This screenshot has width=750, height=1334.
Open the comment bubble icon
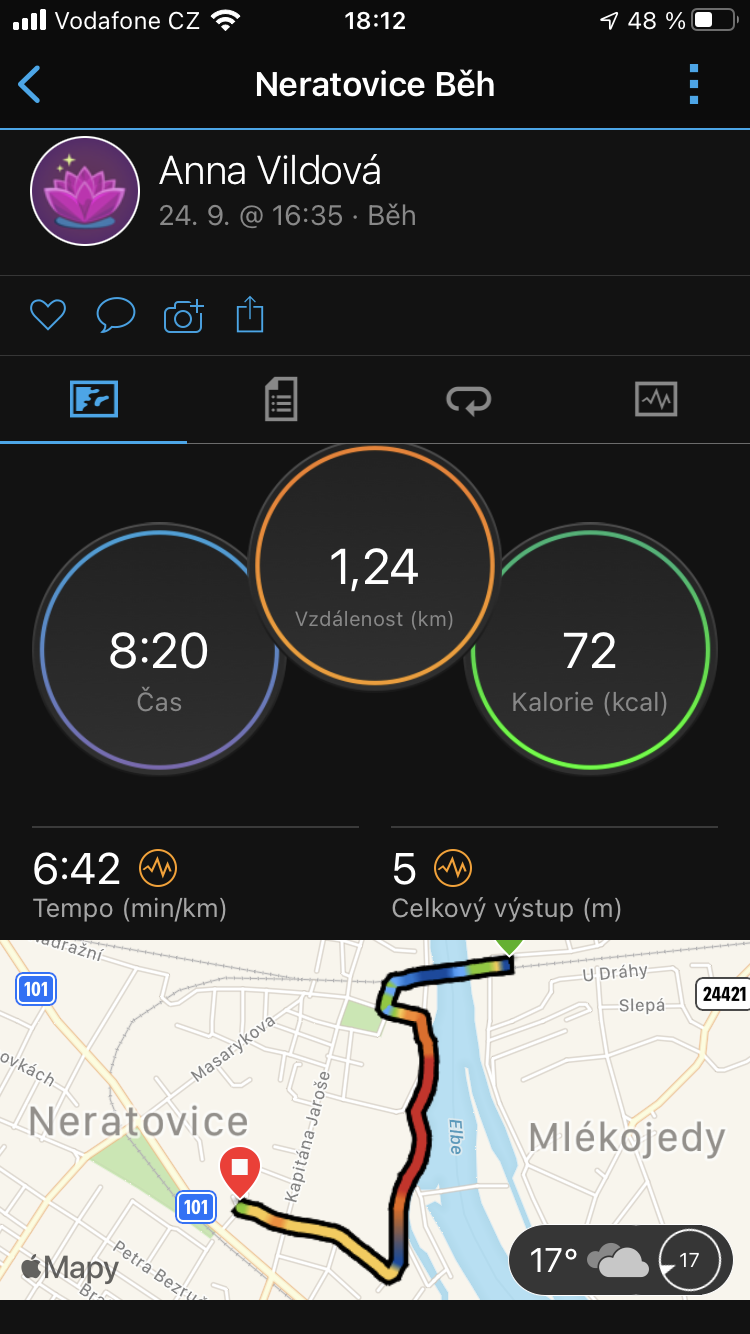116,316
